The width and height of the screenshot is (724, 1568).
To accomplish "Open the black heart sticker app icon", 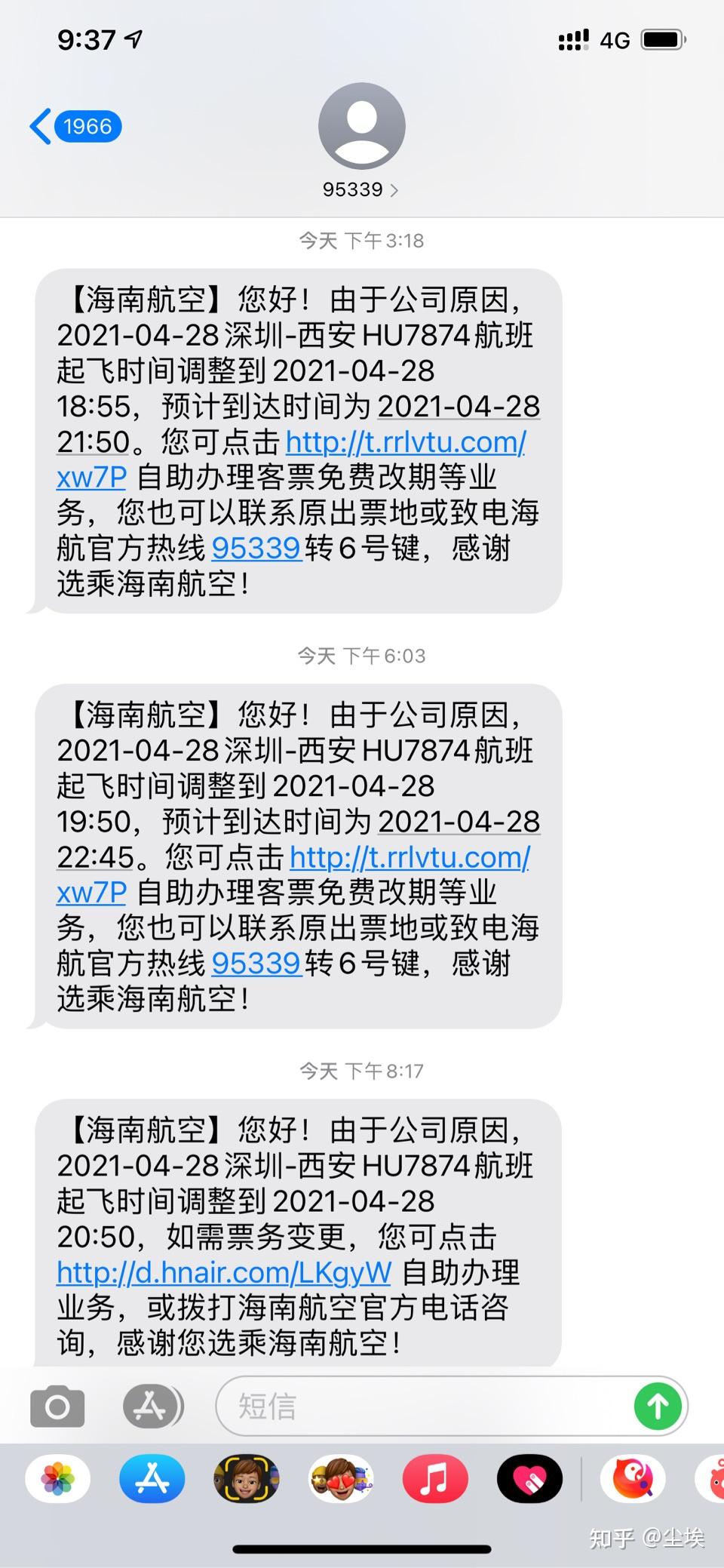I will pyautogui.click(x=529, y=1480).
